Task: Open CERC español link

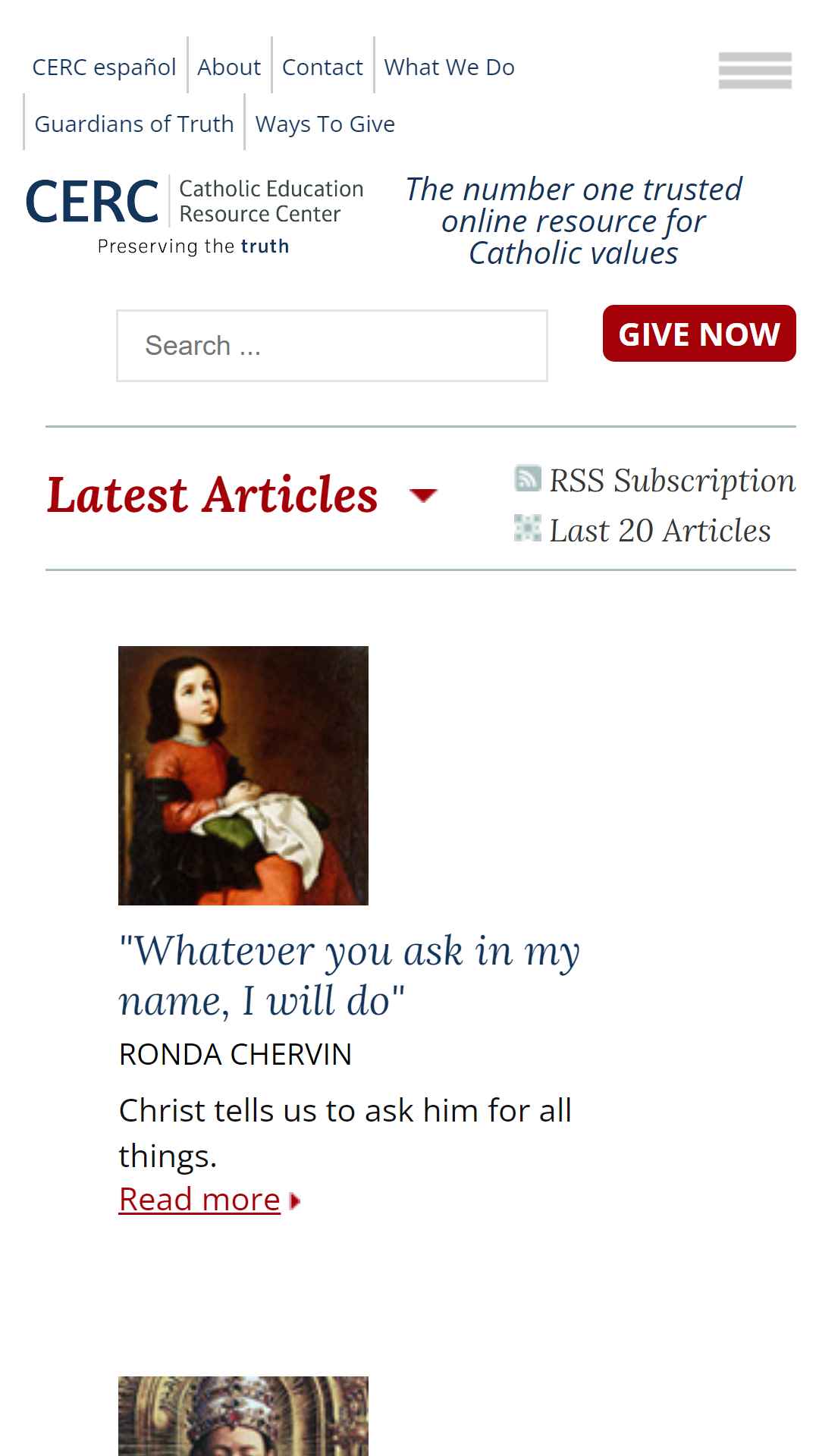Action: [104, 67]
